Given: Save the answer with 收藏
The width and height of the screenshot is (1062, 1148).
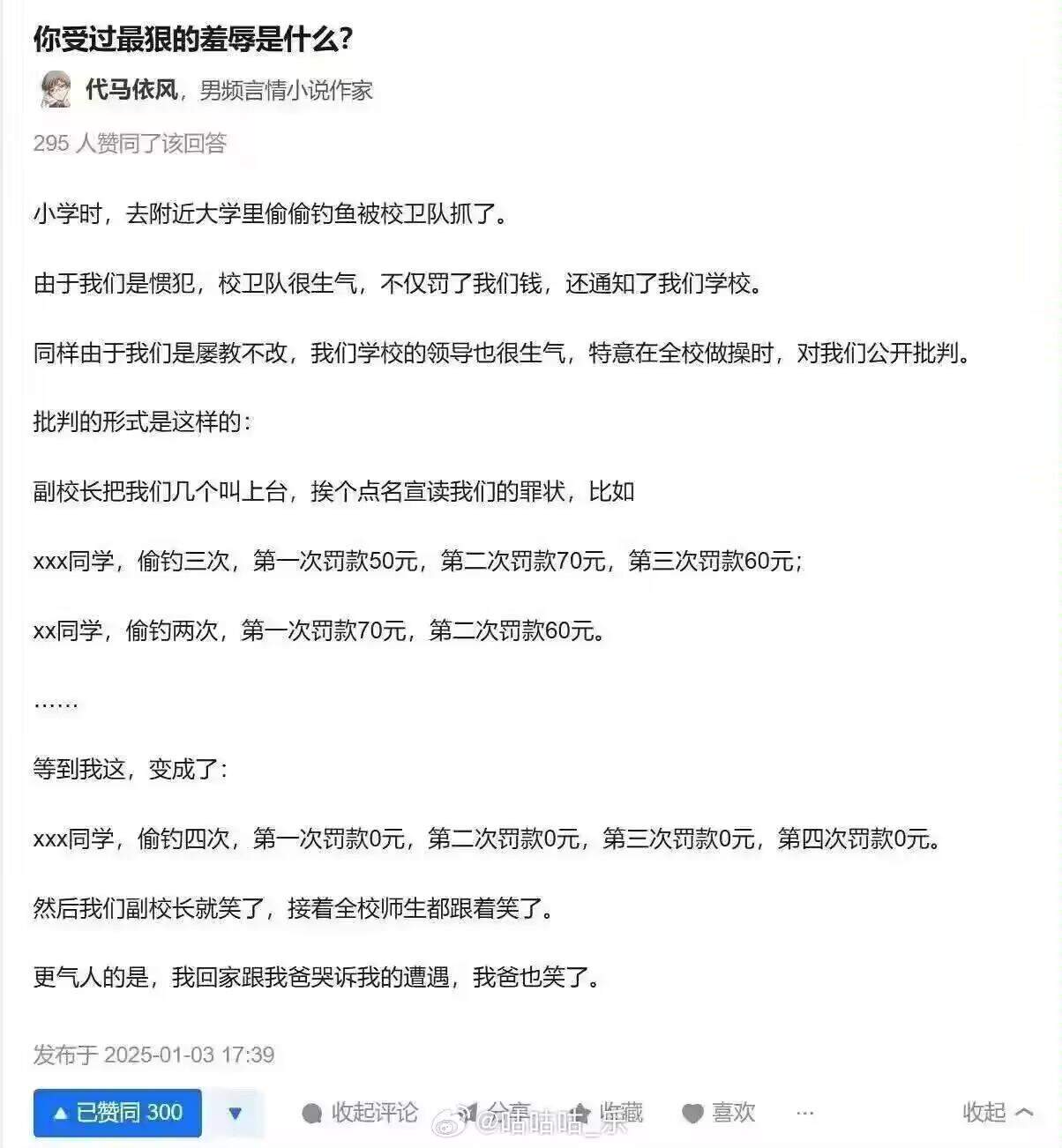Looking at the screenshot, I should [608, 1113].
